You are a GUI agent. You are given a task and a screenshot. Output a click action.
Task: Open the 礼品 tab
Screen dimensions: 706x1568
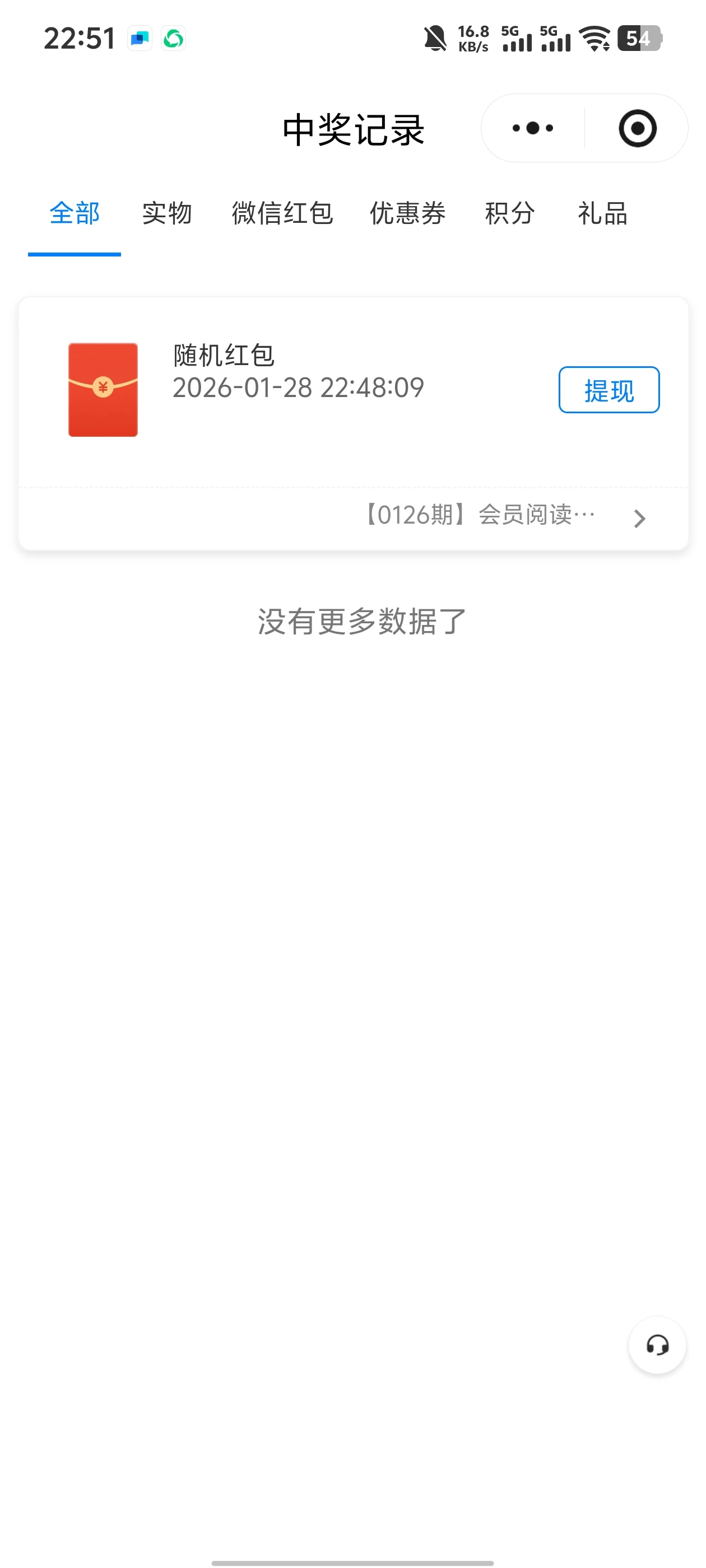tap(601, 214)
